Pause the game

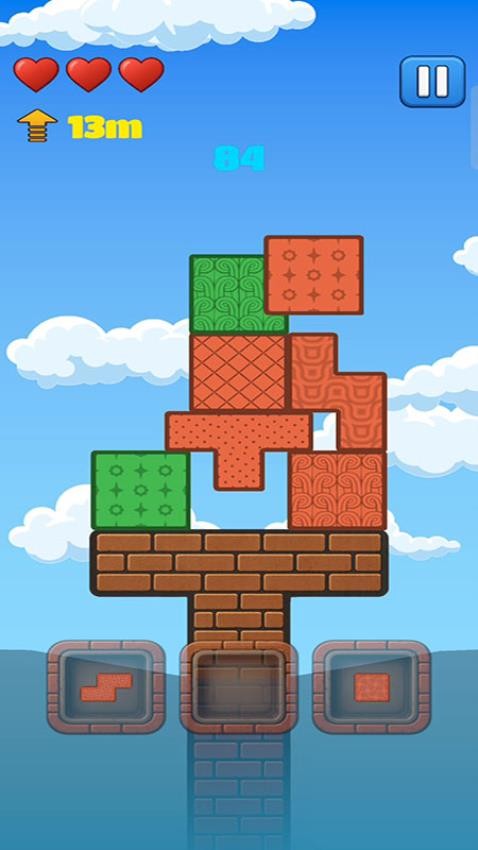pyautogui.click(x=432, y=81)
